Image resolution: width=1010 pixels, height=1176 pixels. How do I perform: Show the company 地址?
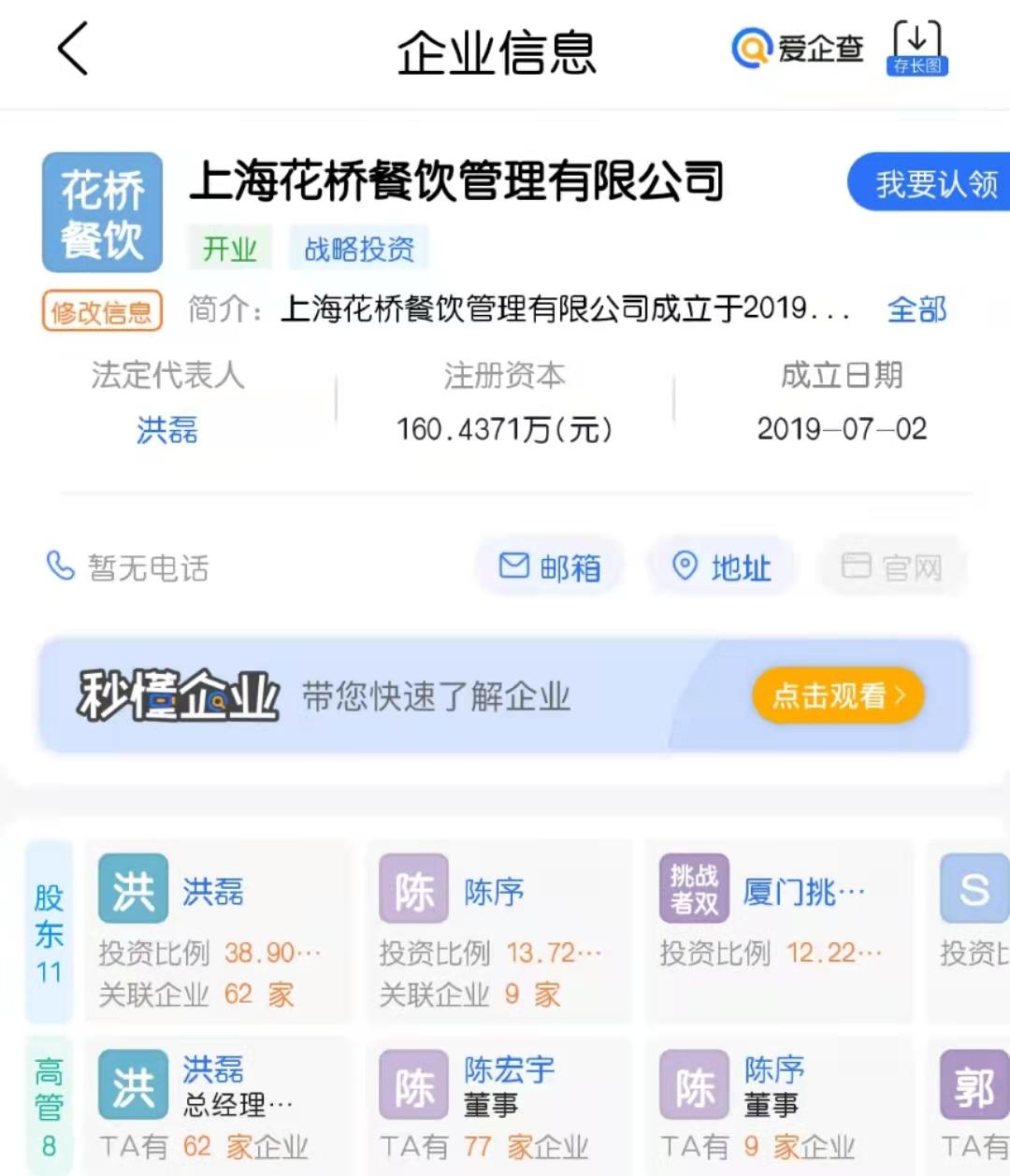click(x=722, y=566)
